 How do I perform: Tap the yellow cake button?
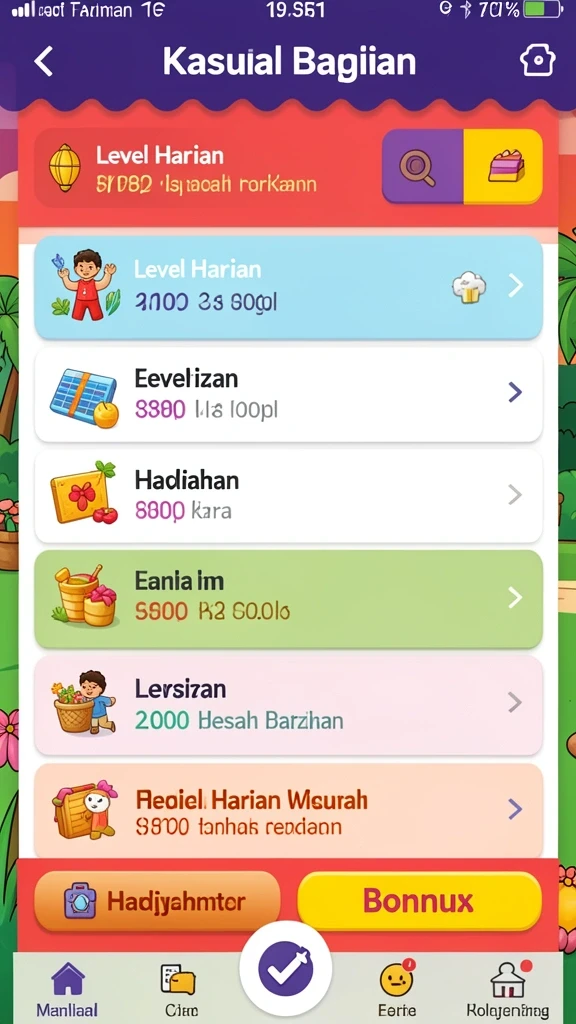click(x=504, y=167)
